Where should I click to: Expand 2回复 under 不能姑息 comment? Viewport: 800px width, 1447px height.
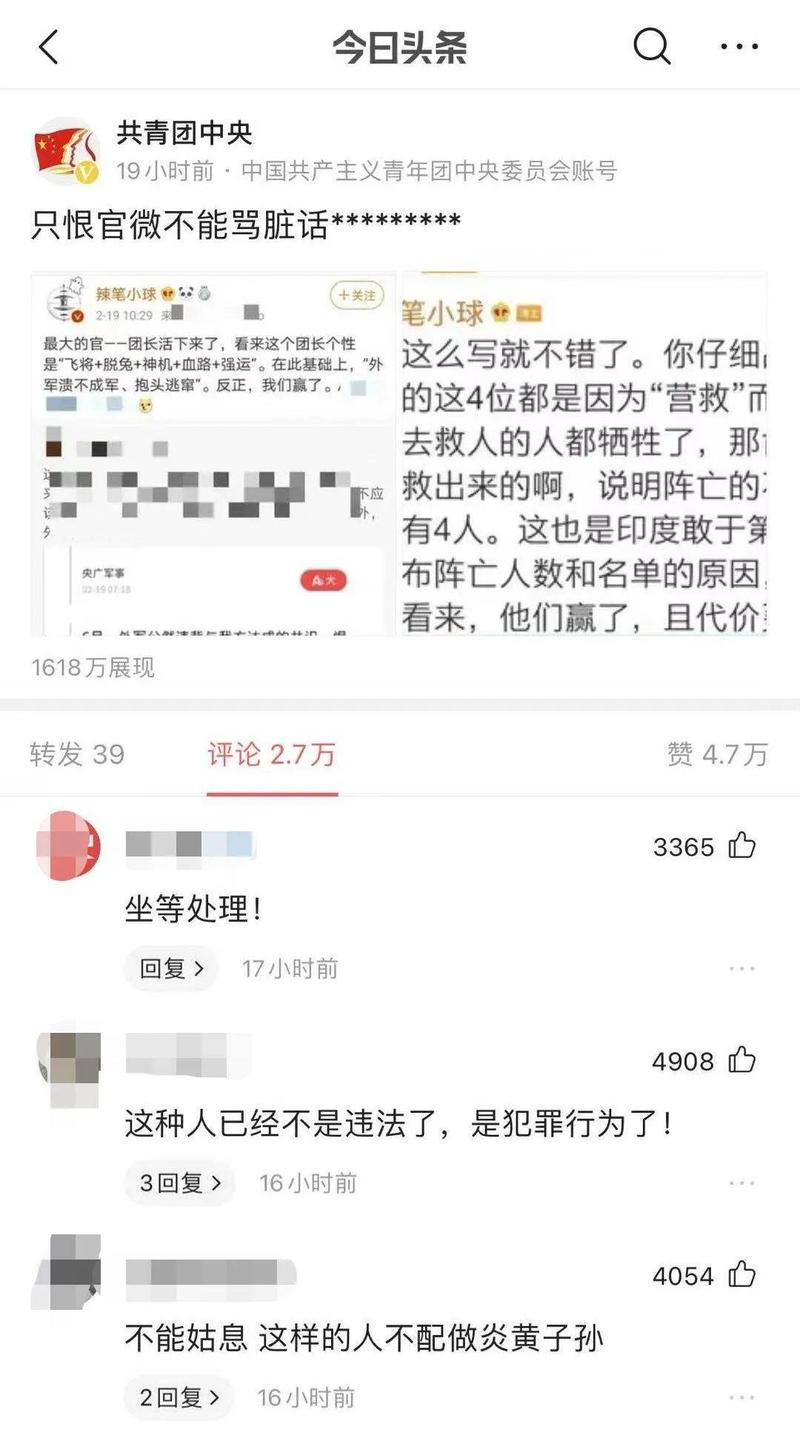[x=179, y=1397]
